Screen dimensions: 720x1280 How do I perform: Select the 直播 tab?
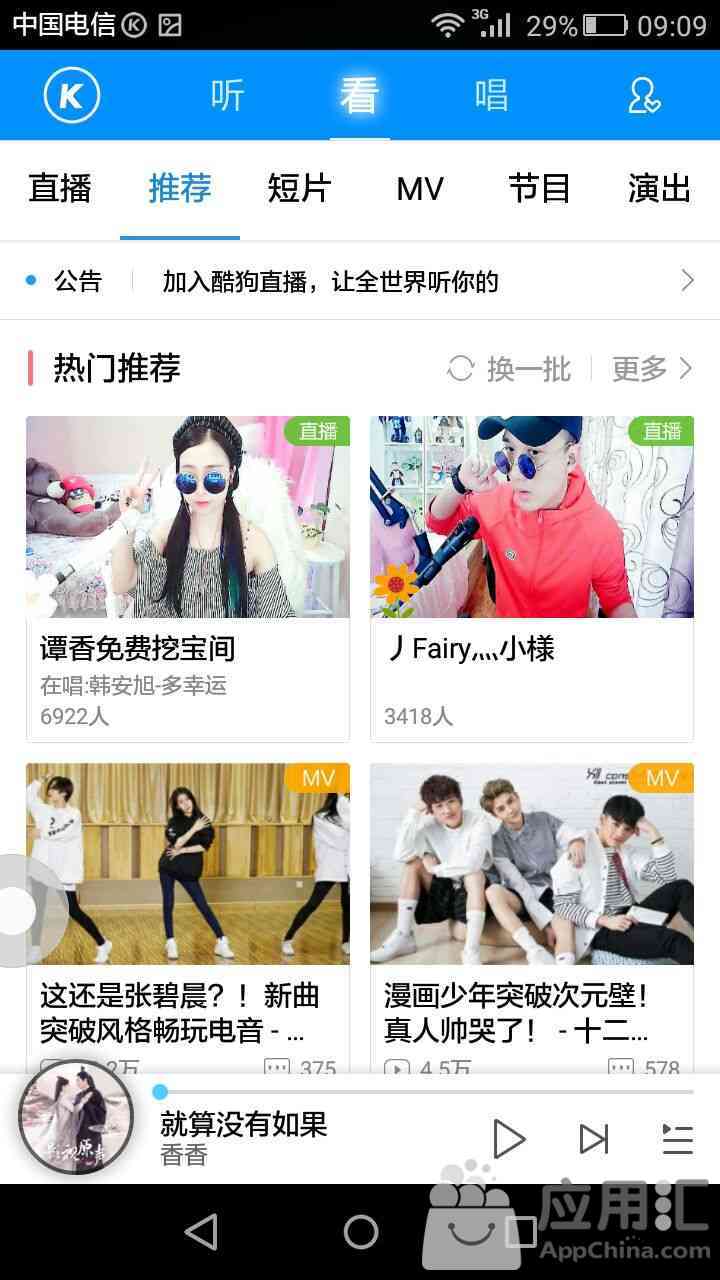pyautogui.click(x=60, y=188)
